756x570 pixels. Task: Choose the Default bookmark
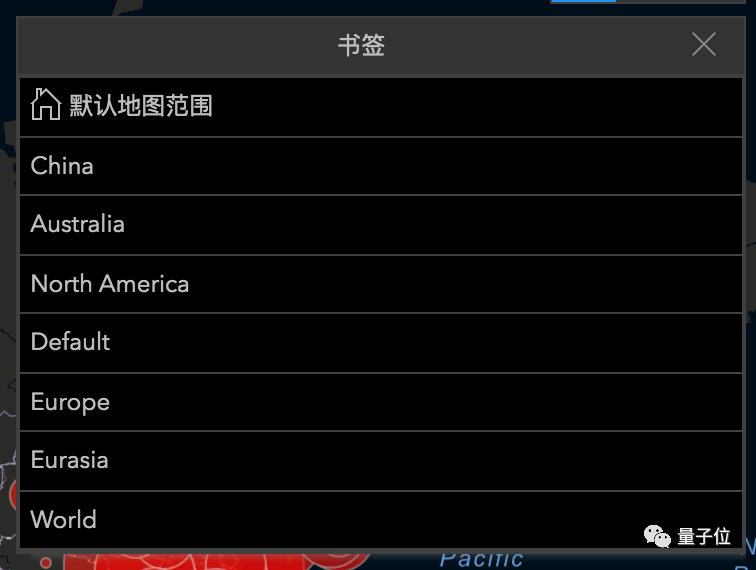70,342
